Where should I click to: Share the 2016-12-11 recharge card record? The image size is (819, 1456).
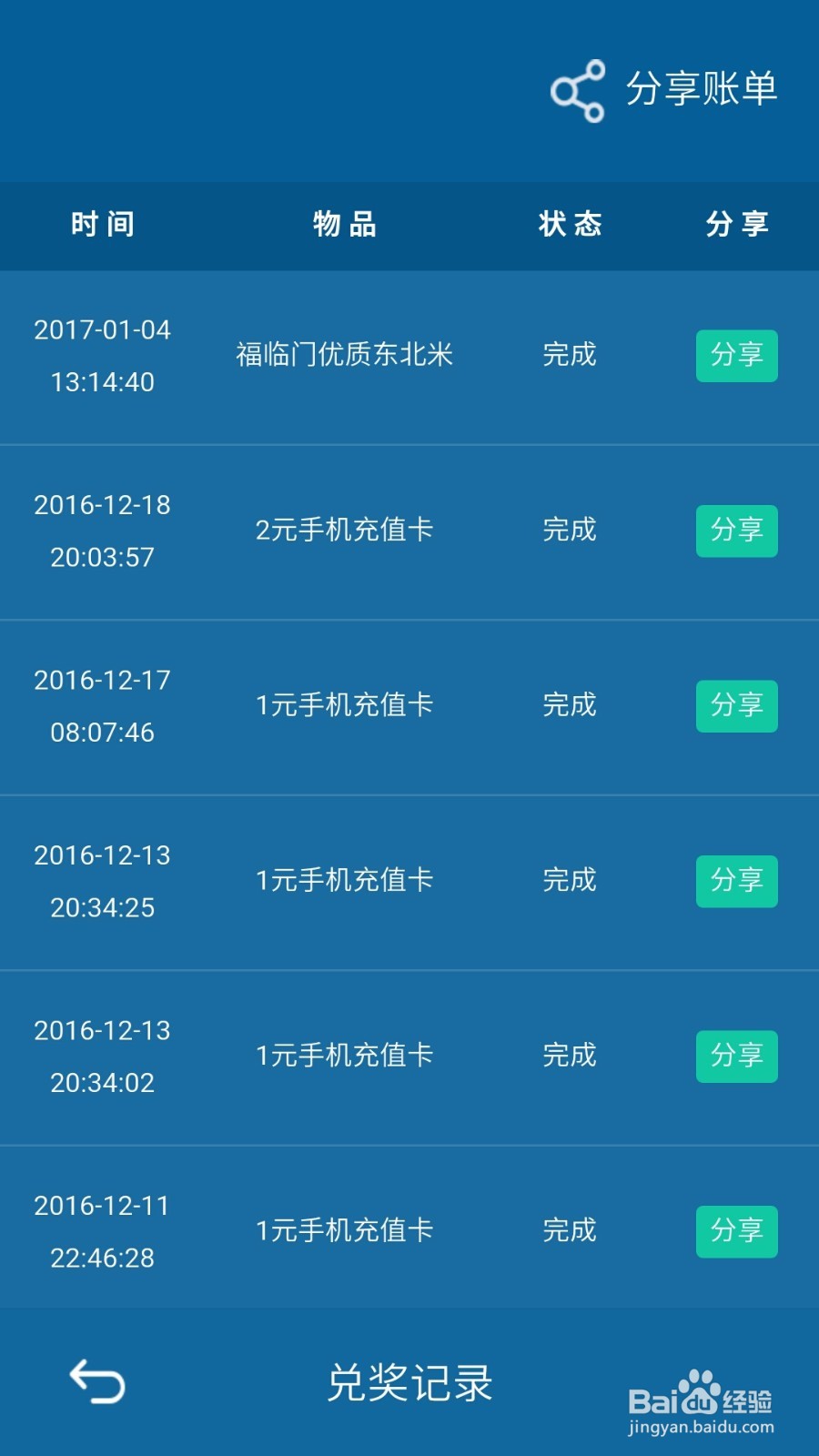pyautogui.click(x=737, y=1231)
